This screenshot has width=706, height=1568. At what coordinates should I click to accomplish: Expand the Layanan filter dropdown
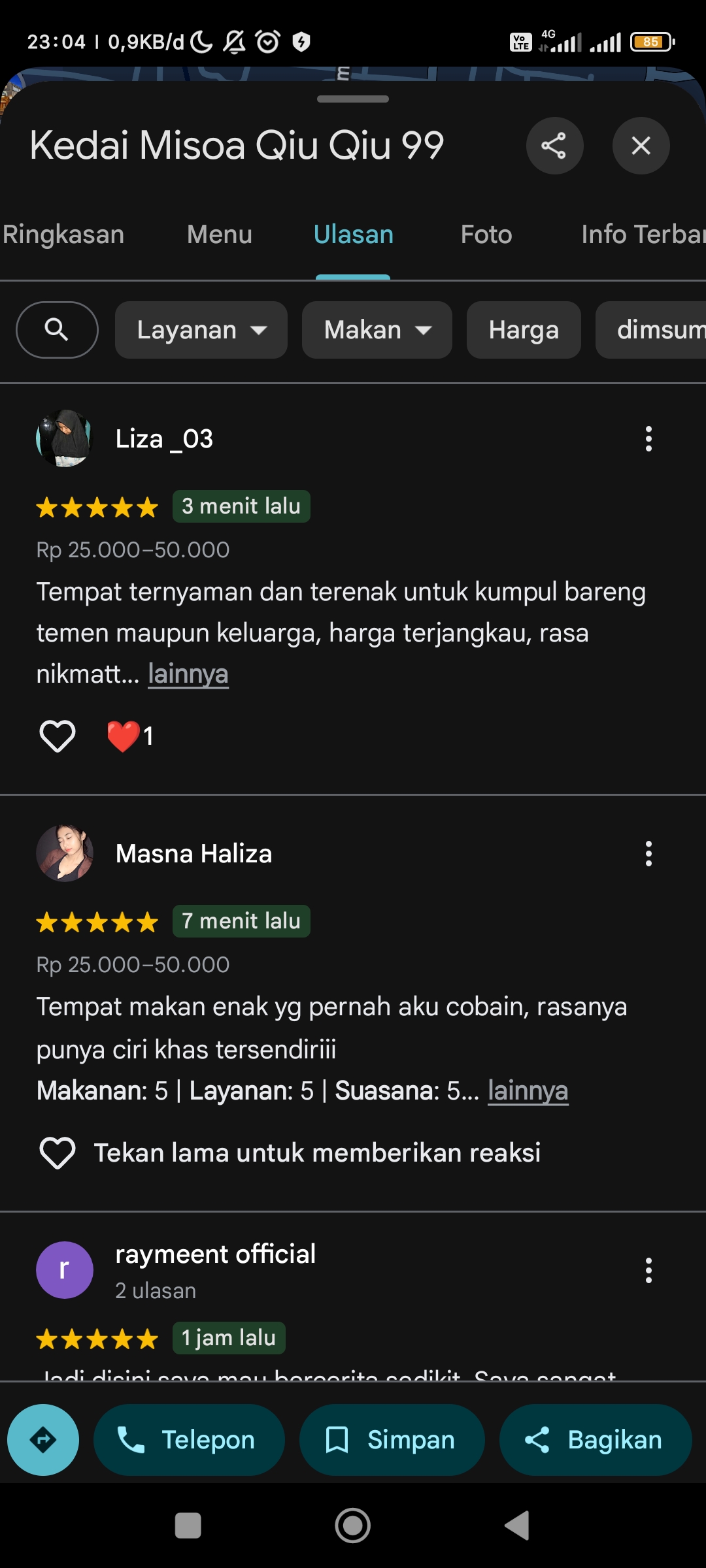click(x=201, y=330)
